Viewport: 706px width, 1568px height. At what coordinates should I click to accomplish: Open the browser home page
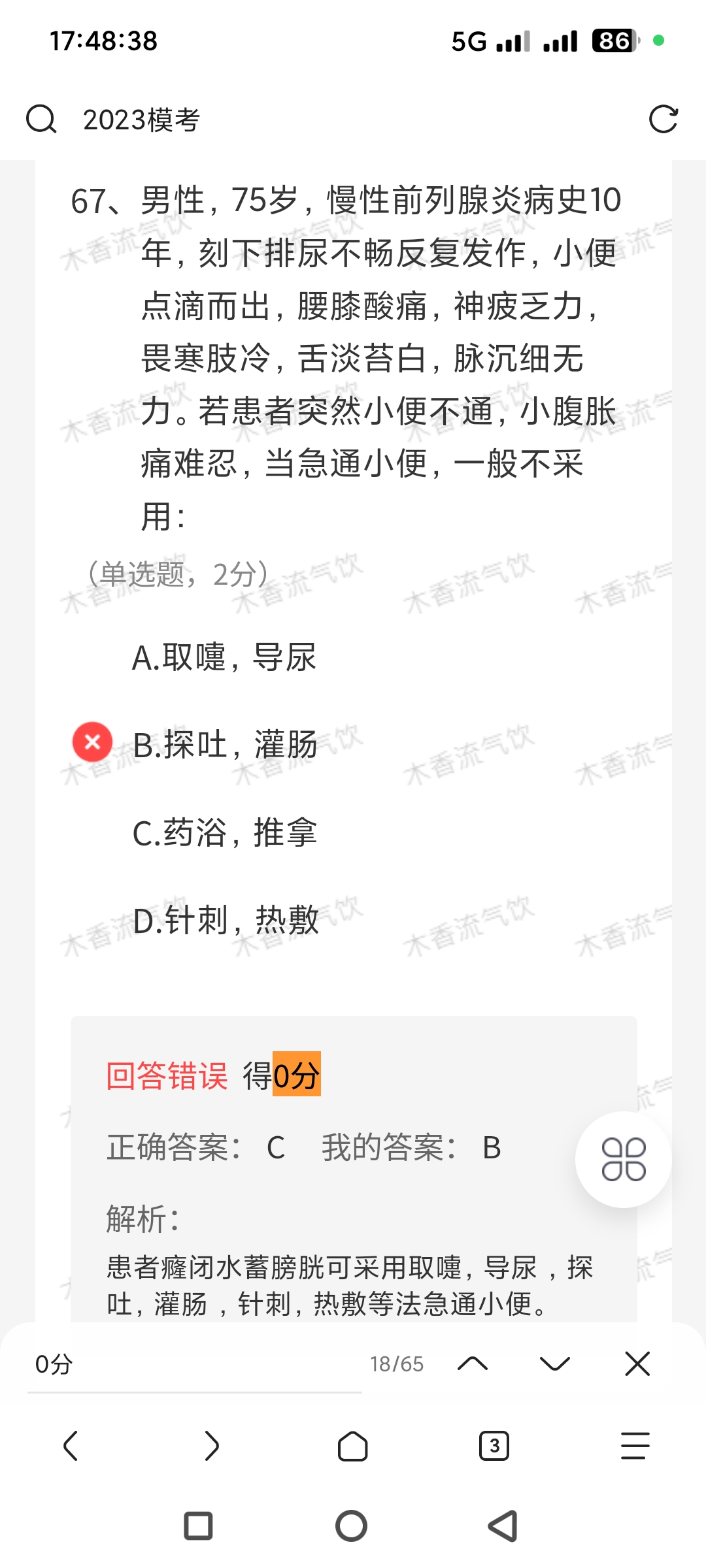[353, 1446]
